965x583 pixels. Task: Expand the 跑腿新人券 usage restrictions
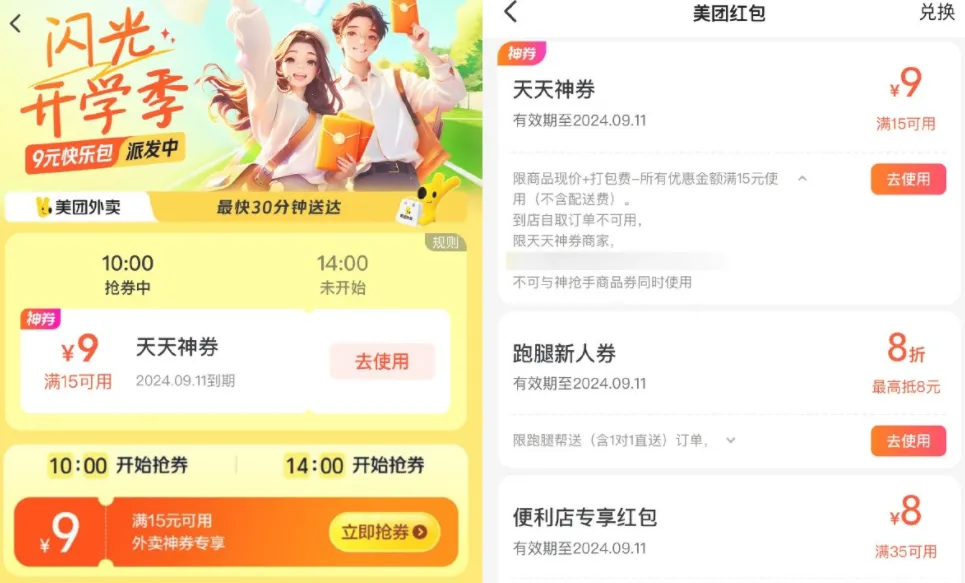(x=731, y=440)
